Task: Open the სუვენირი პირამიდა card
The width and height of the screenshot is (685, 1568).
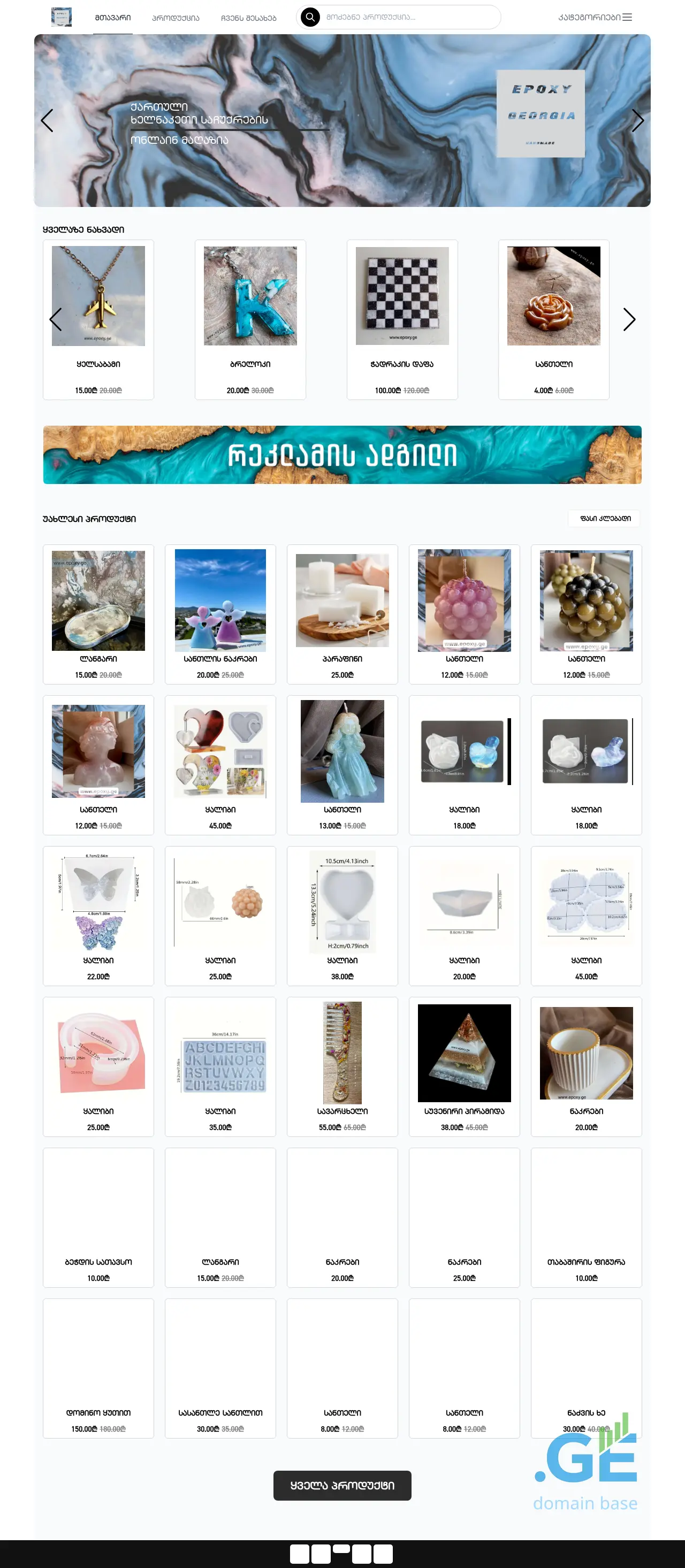Action: 464,1066
